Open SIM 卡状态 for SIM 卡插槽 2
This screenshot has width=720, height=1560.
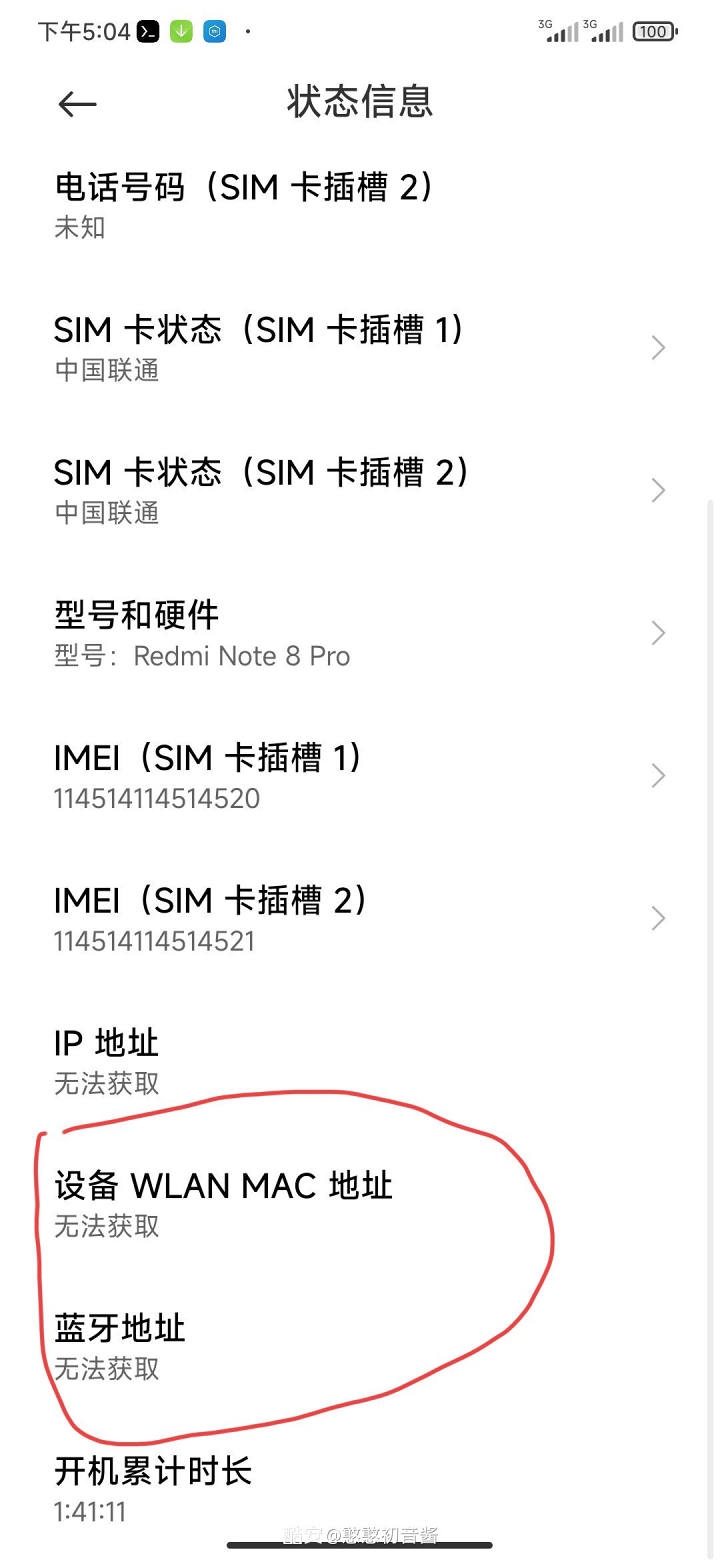pyautogui.click(x=360, y=490)
